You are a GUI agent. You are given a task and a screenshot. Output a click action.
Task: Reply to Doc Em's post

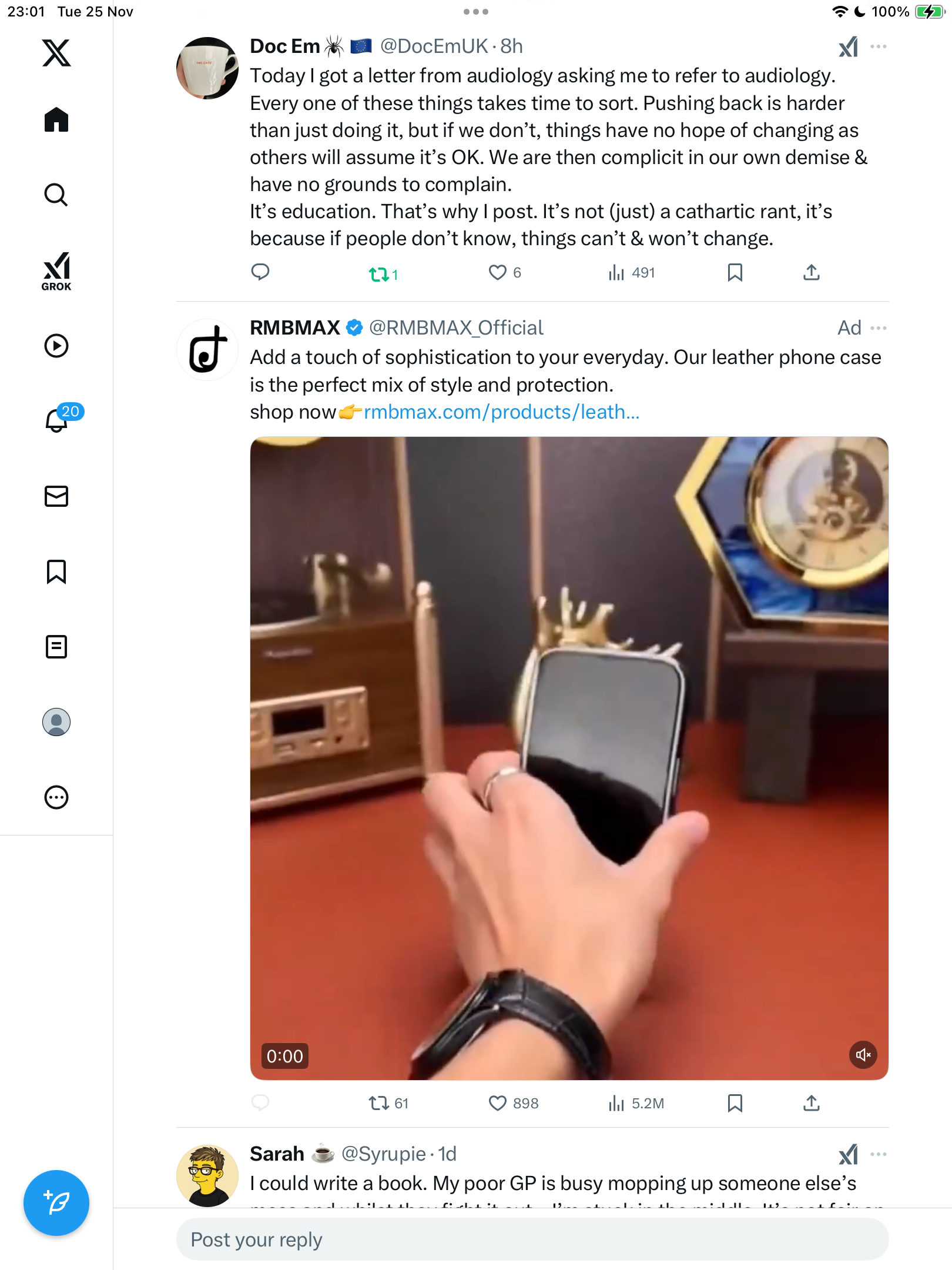pos(260,272)
